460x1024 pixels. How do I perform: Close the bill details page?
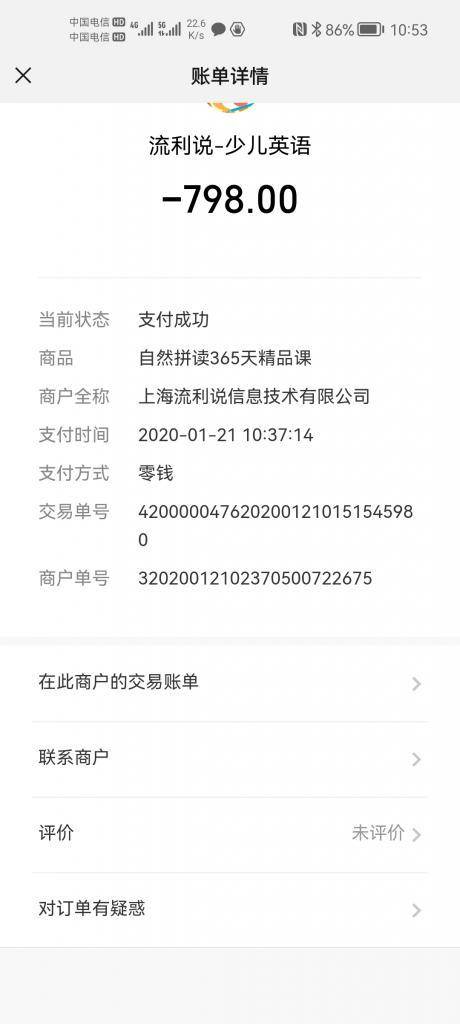pyautogui.click(x=23, y=76)
